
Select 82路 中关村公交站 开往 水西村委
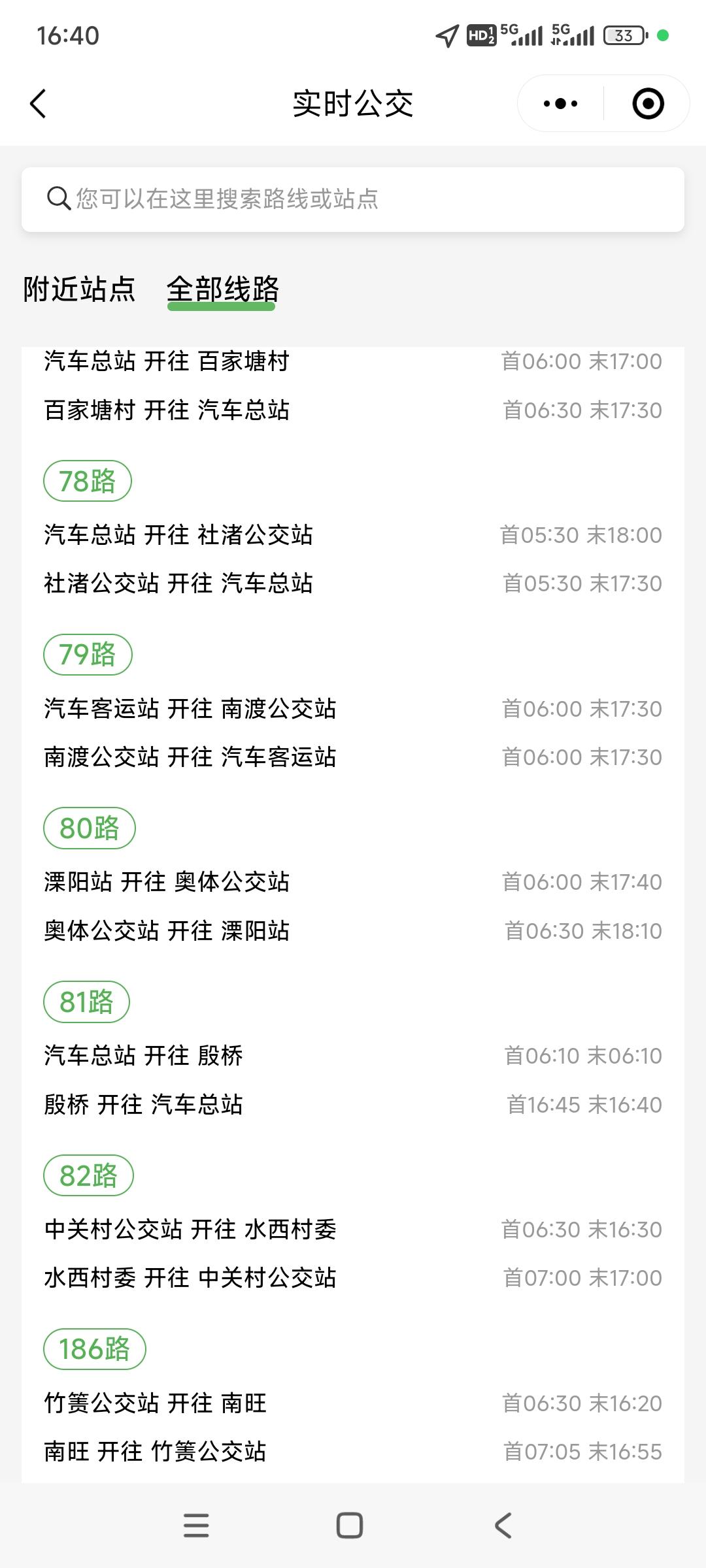tap(353, 1230)
